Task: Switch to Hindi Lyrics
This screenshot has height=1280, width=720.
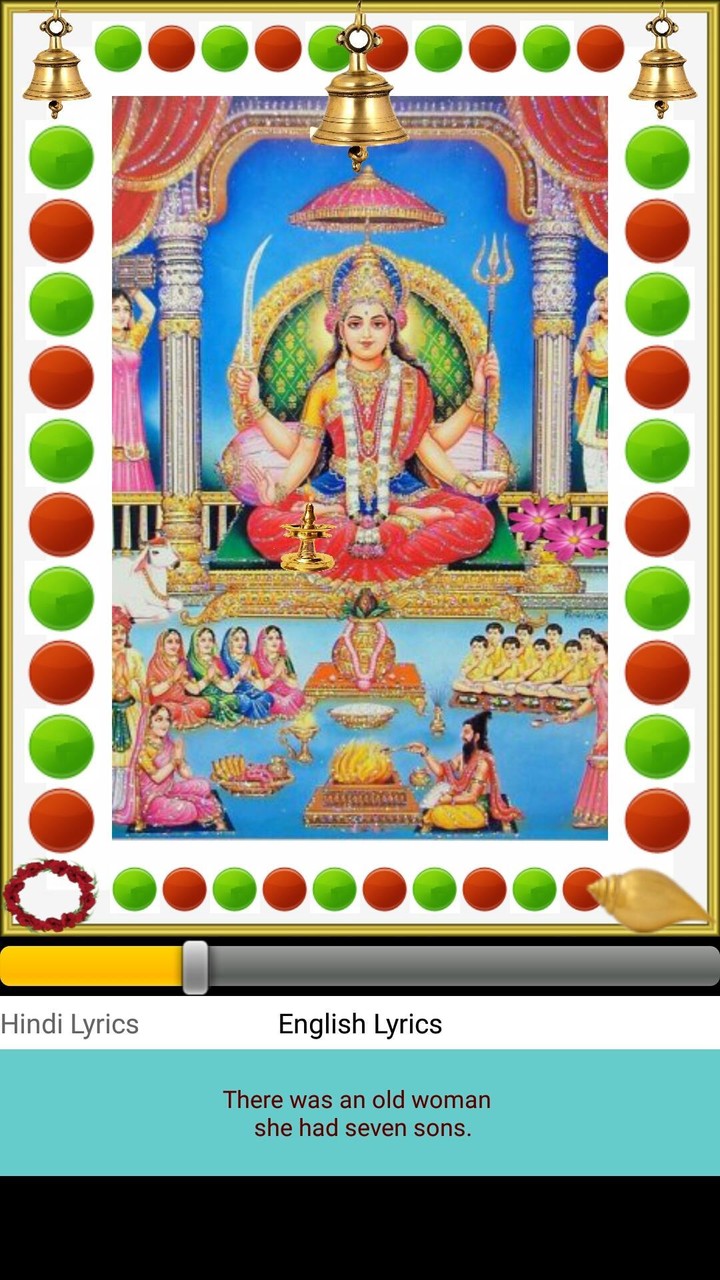Action: click(70, 1024)
